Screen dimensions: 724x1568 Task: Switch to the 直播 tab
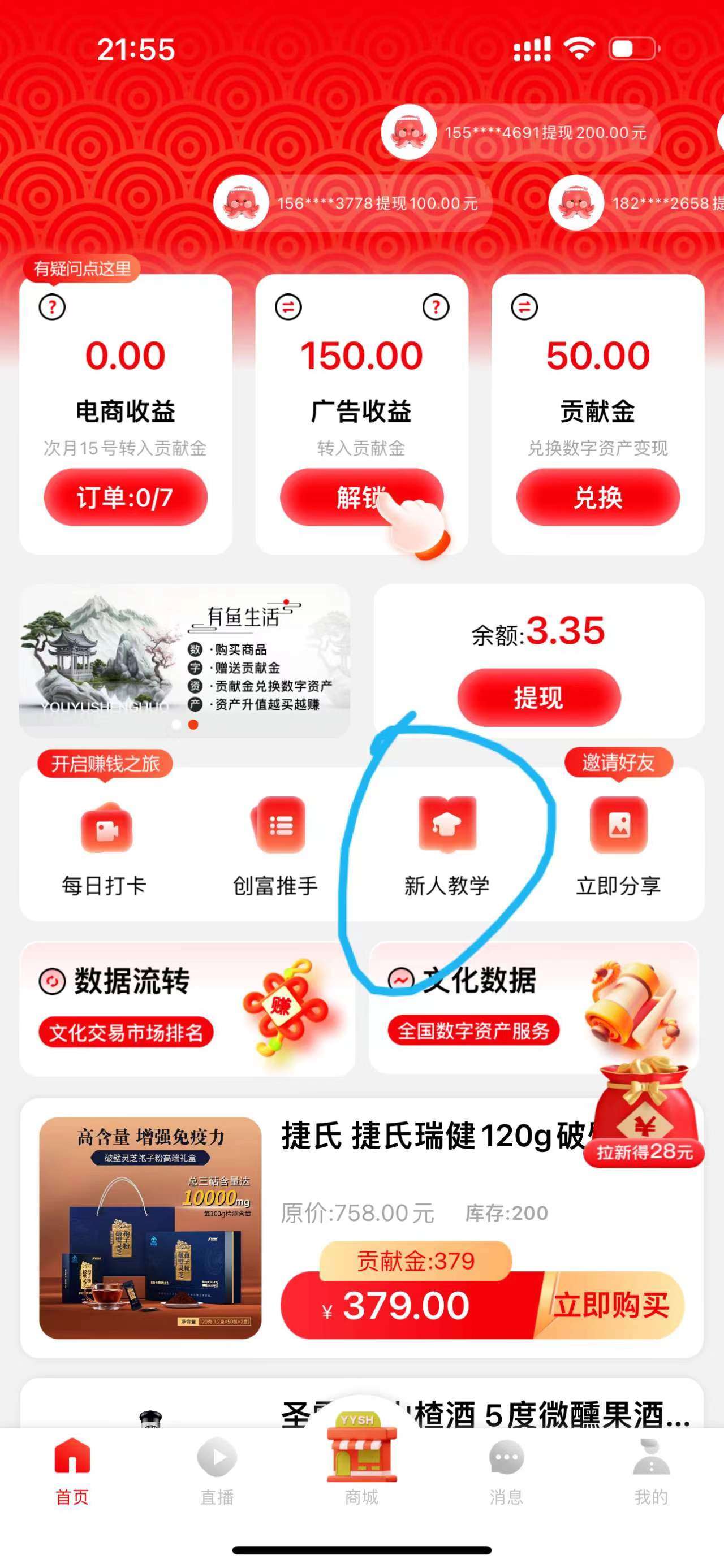coord(217,1470)
